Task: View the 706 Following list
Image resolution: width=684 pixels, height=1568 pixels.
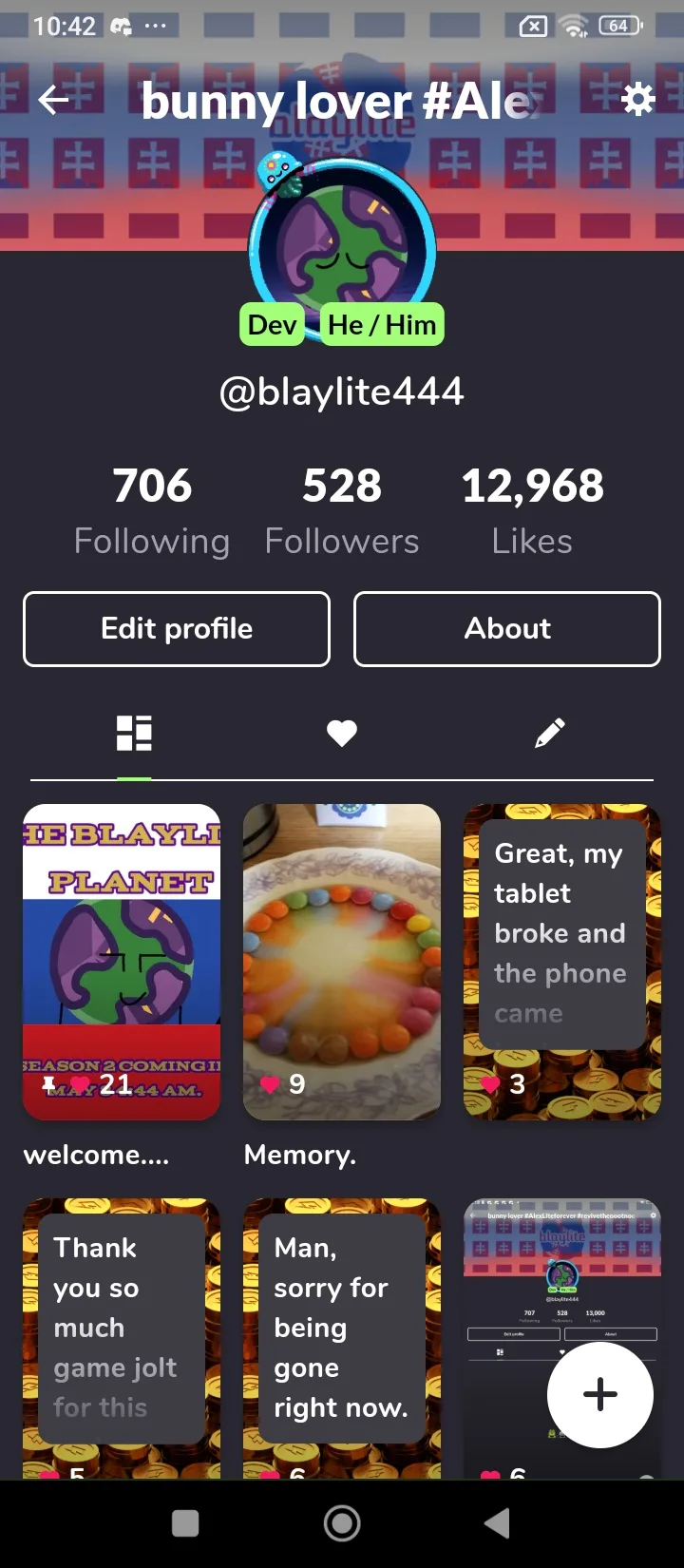Action: [x=152, y=510]
